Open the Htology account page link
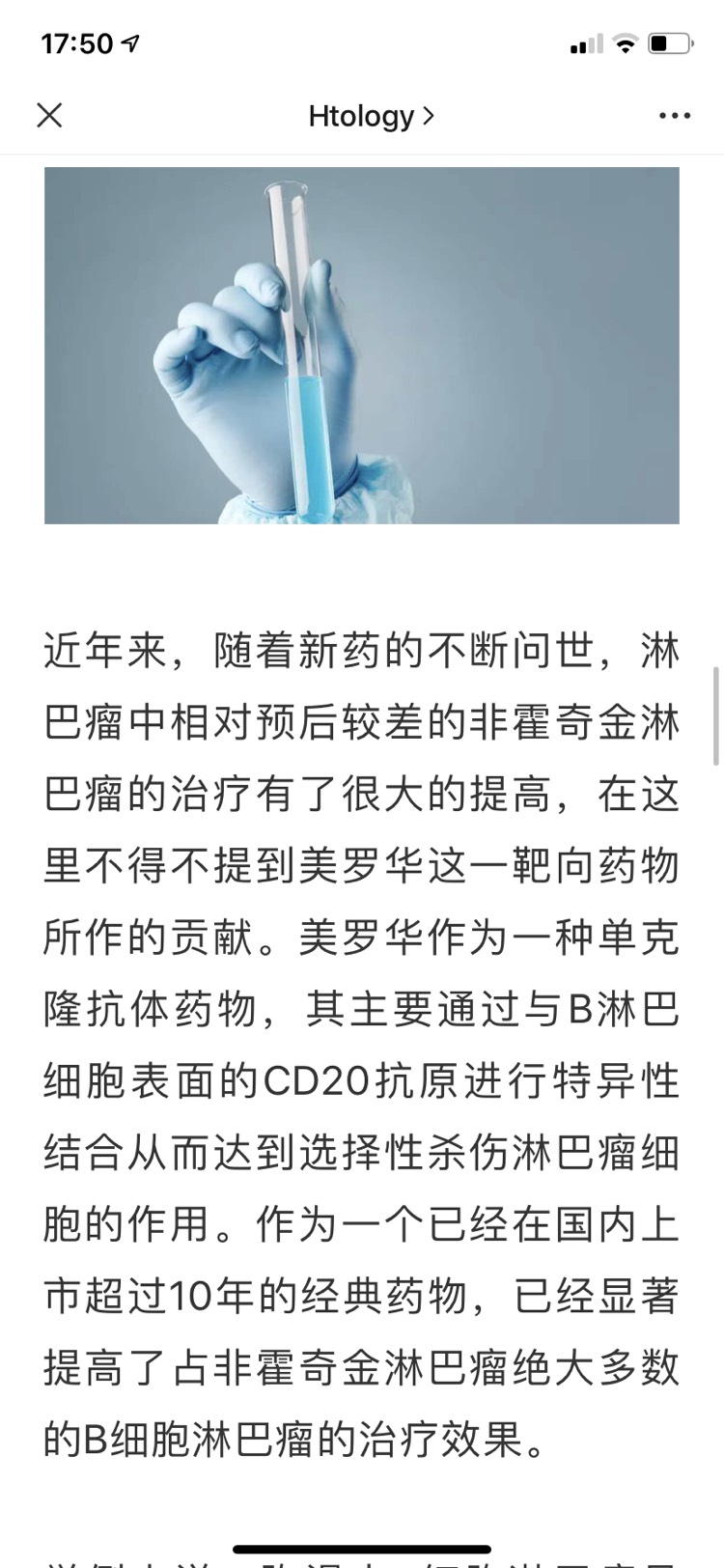Image resolution: width=724 pixels, height=1568 pixels. tap(371, 116)
